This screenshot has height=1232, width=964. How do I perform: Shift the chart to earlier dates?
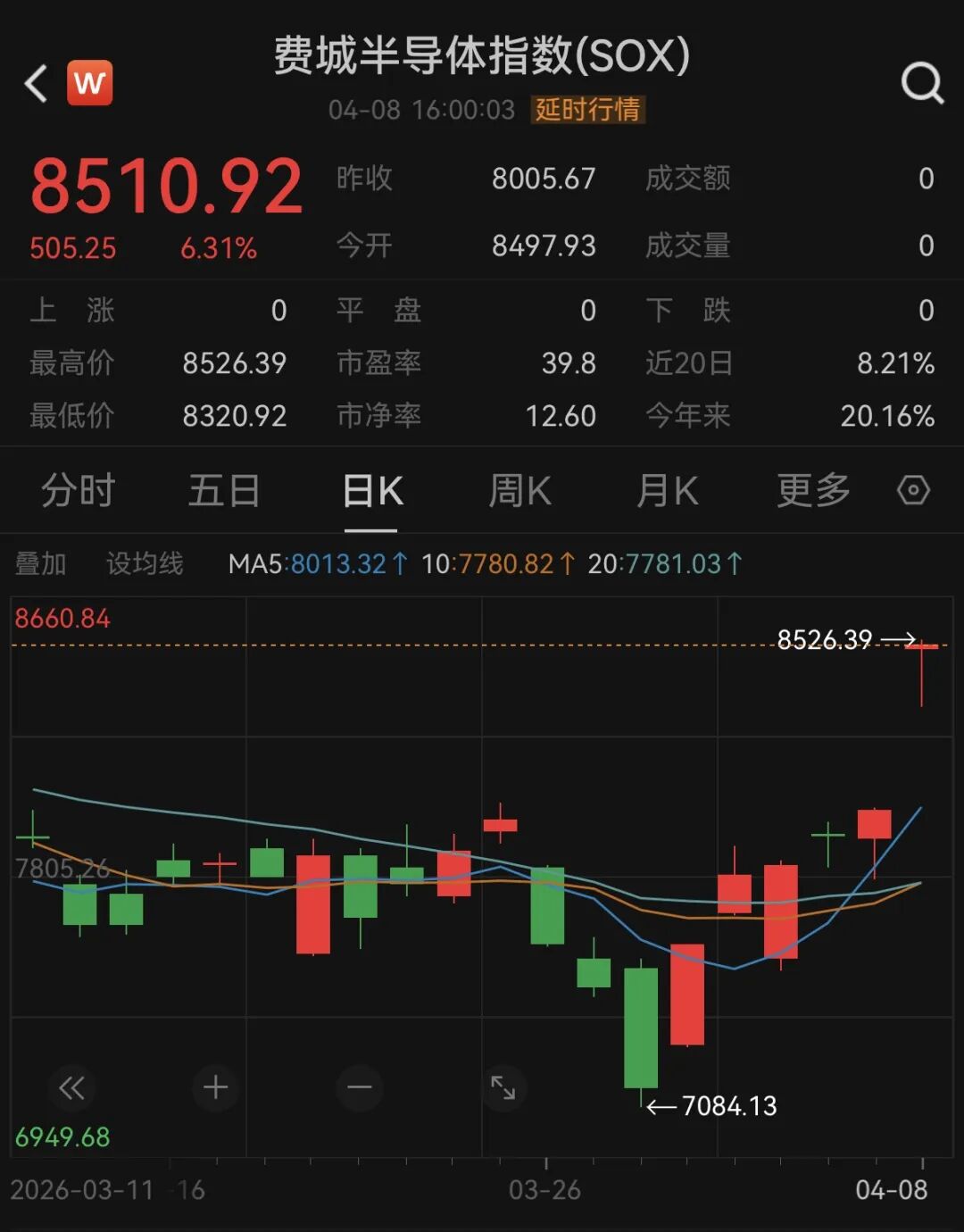tap(71, 1087)
